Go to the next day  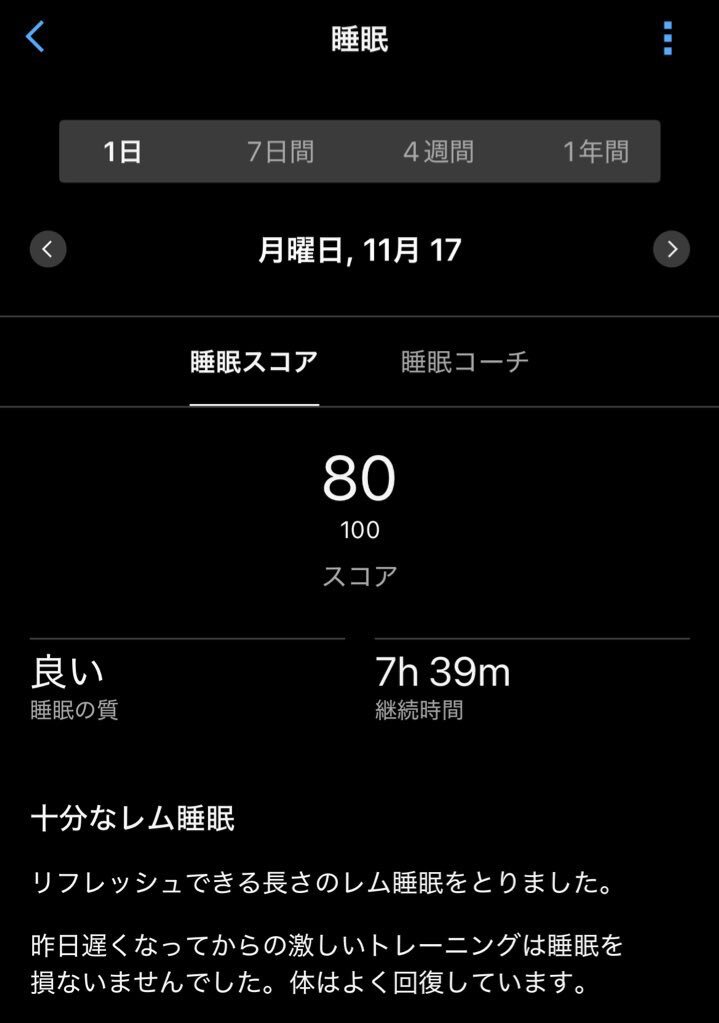pyautogui.click(x=671, y=249)
